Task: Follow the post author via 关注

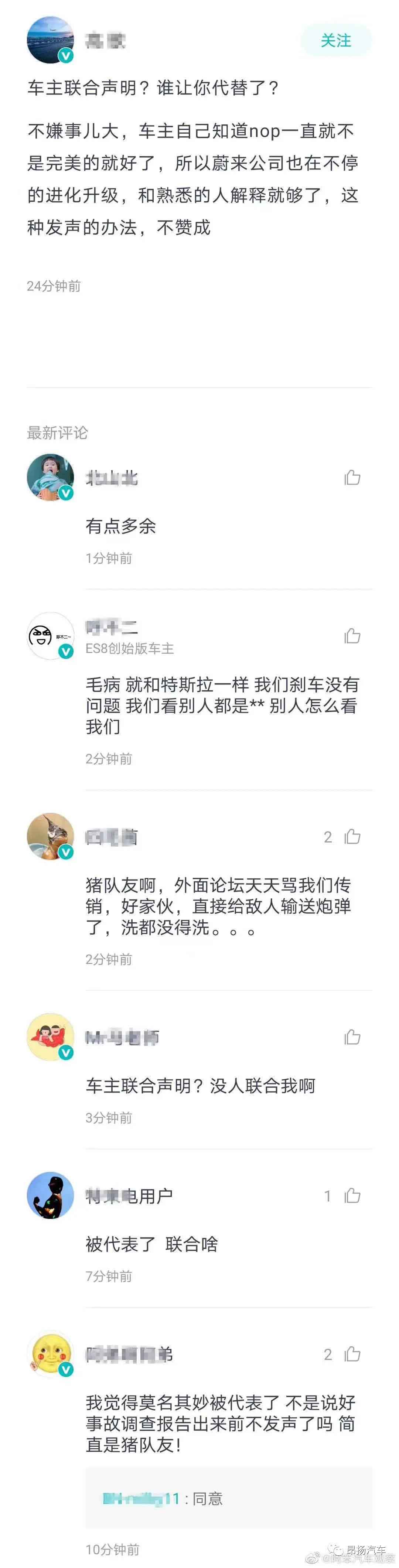Action: pos(336,41)
